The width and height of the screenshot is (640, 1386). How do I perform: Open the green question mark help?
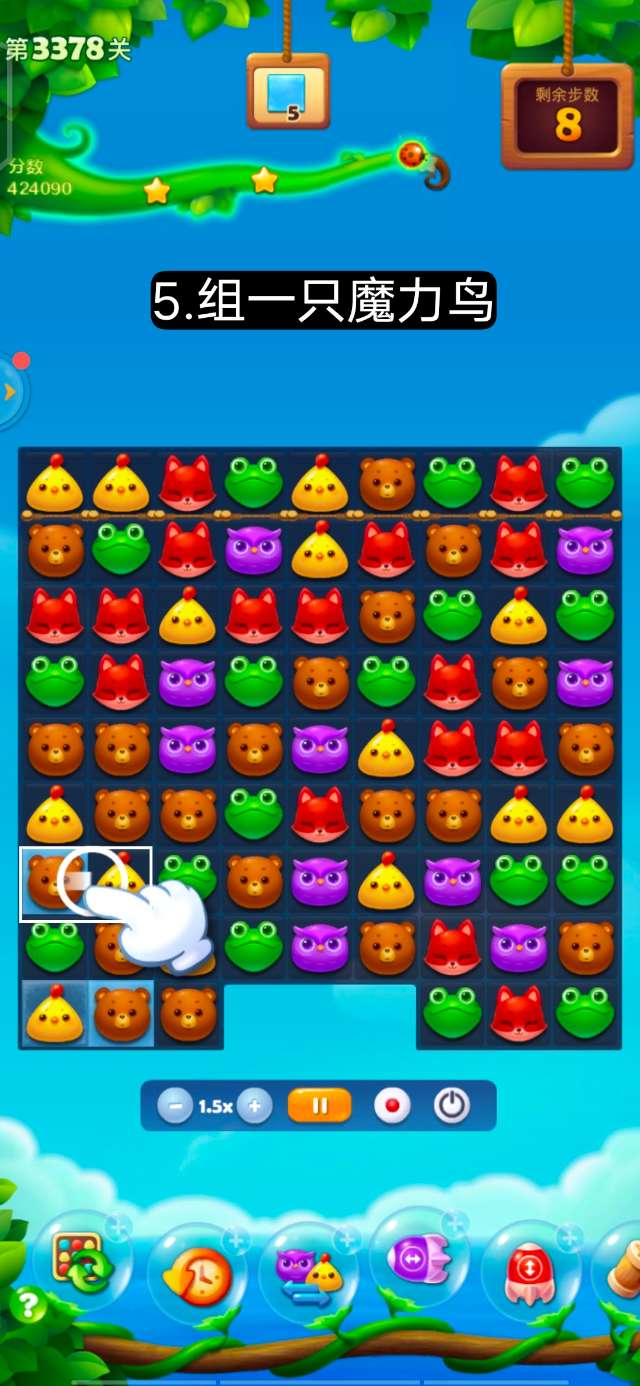click(x=27, y=1306)
